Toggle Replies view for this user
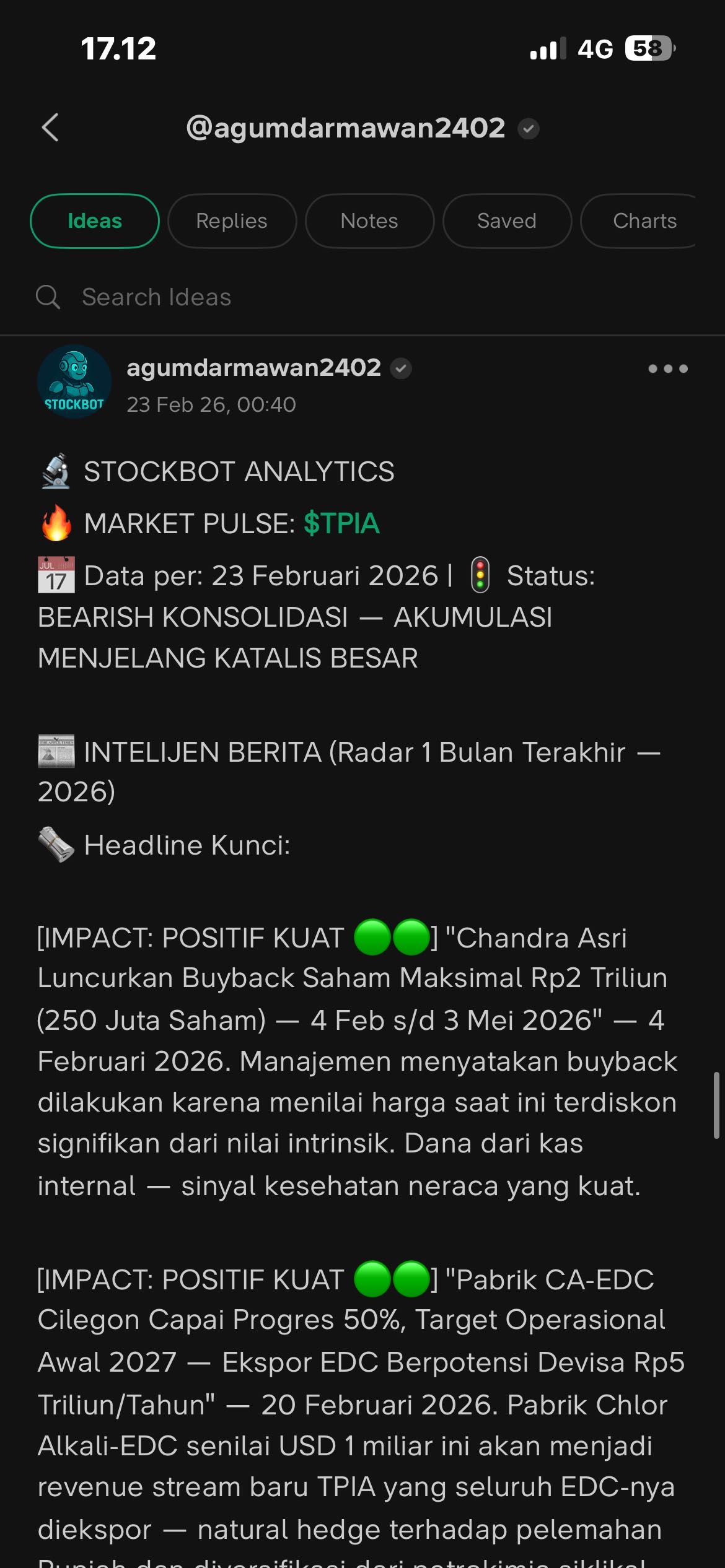Screen dimensions: 725x1568 point(231,220)
